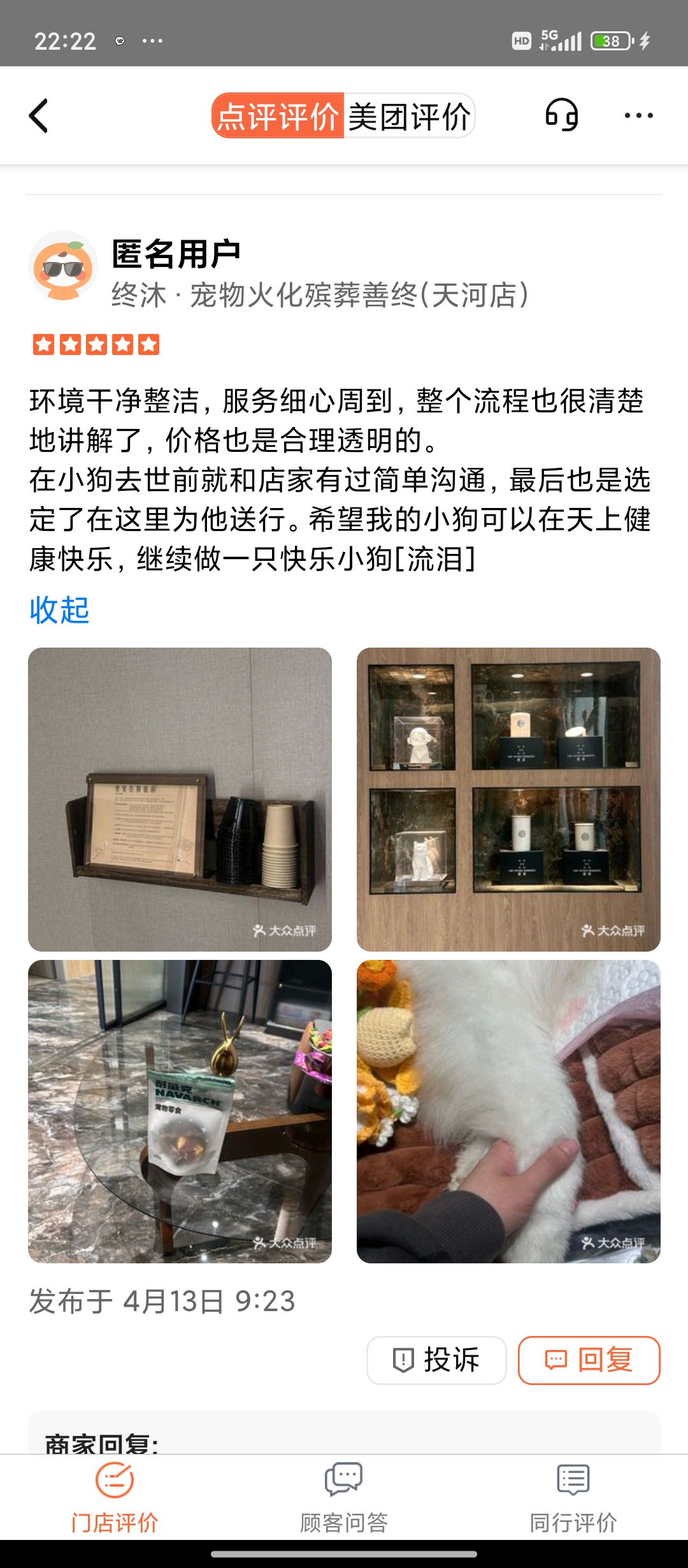Screen dimensions: 688x1568
Task: Open the wall shelf with cups photo
Action: point(180,799)
